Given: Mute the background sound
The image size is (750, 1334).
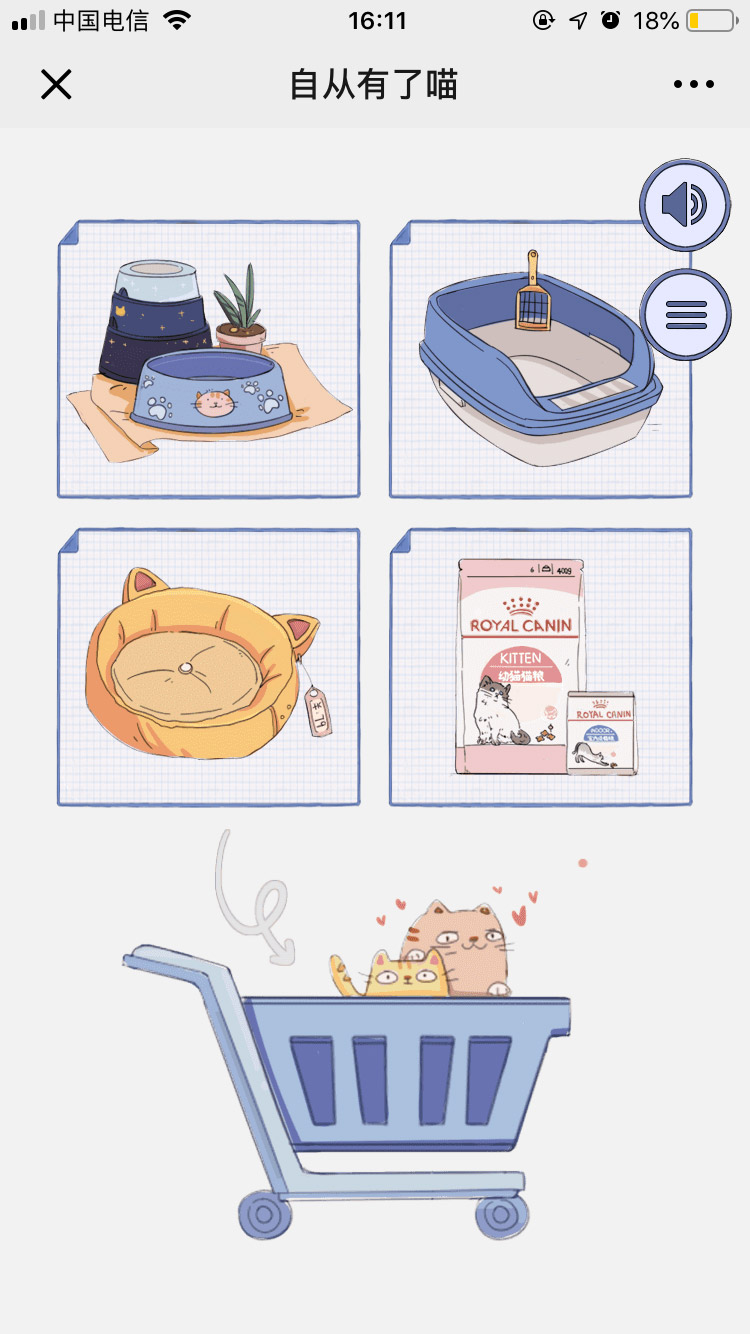Looking at the screenshot, I should [x=685, y=205].
